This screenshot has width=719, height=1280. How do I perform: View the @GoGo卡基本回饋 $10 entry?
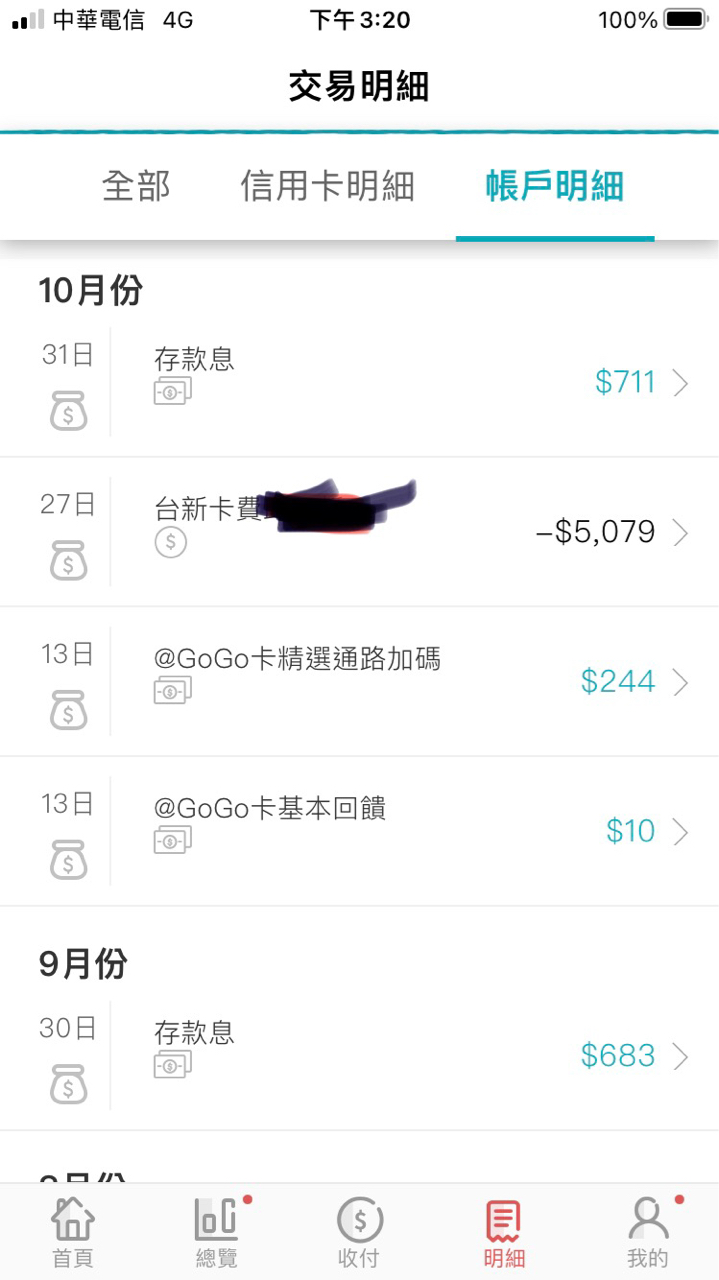tap(359, 832)
